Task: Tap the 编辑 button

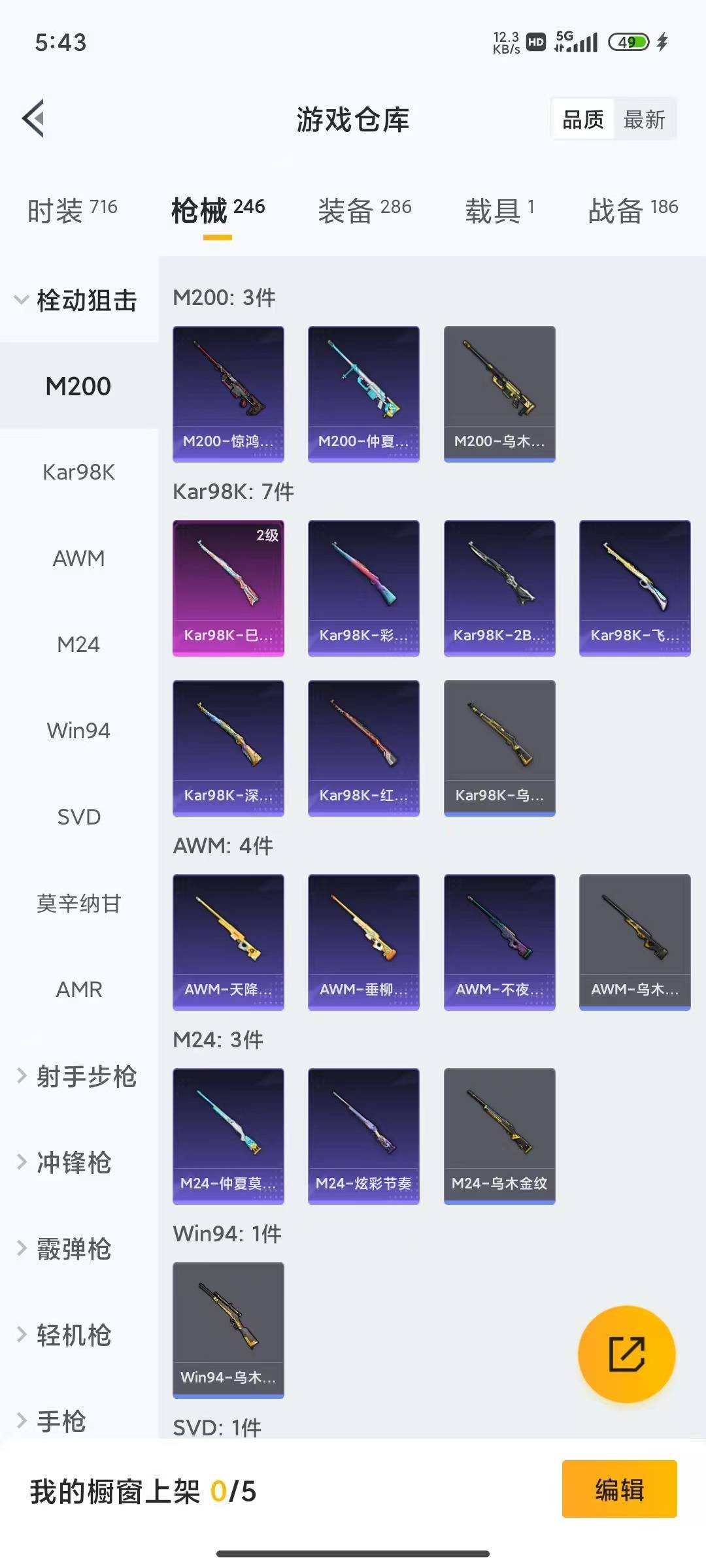Action: click(x=619, y=1490)
